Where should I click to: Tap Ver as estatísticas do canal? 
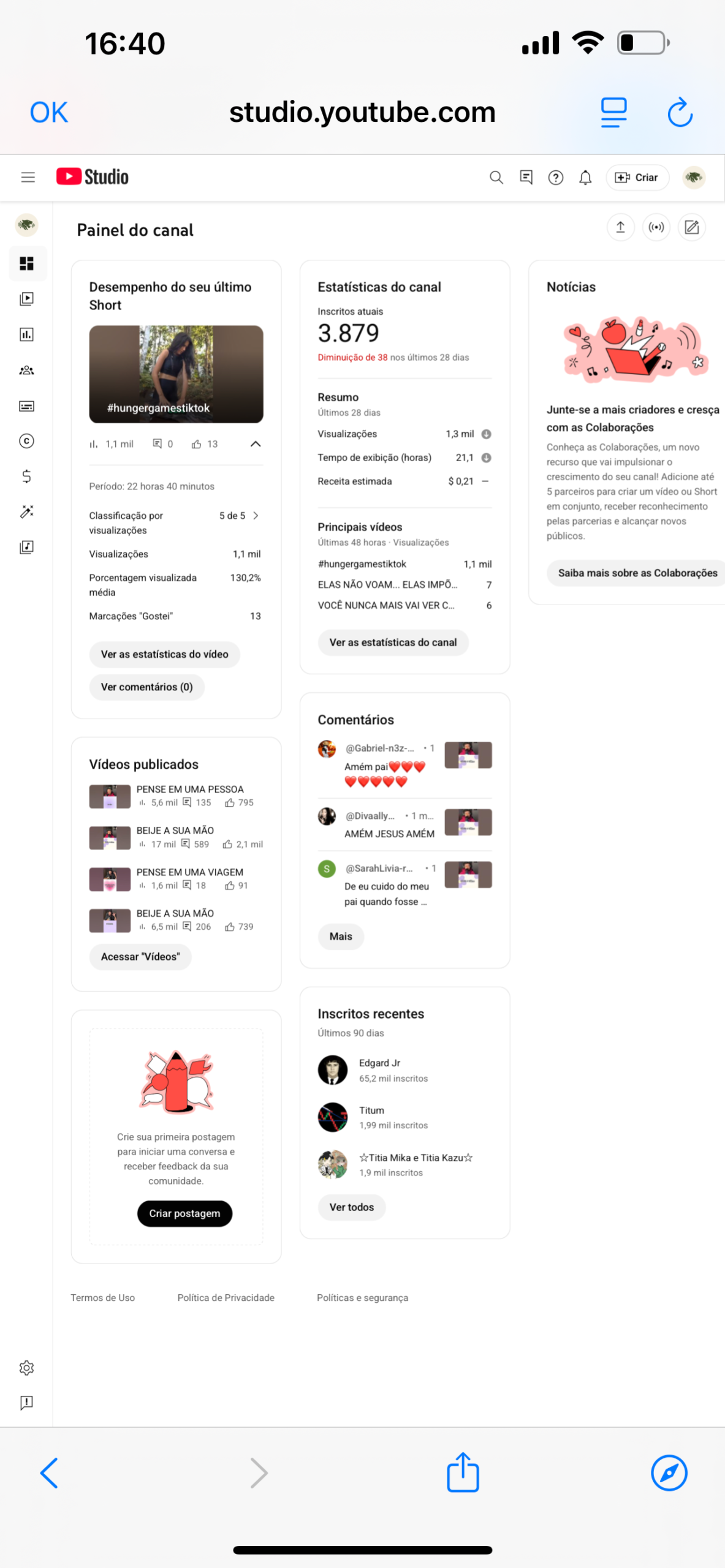(x=393, y=643)
